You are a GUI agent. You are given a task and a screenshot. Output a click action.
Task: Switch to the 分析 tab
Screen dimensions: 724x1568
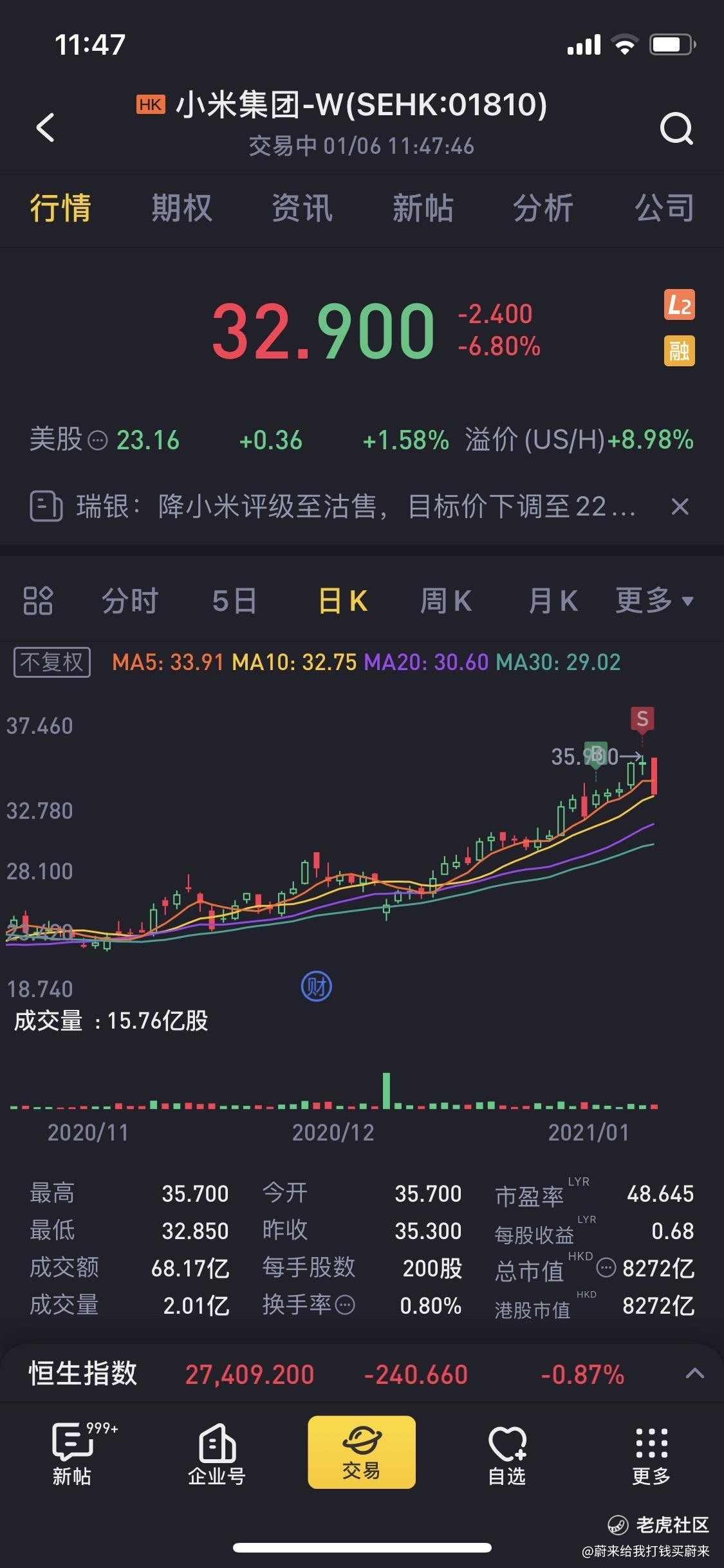point(543,208)
